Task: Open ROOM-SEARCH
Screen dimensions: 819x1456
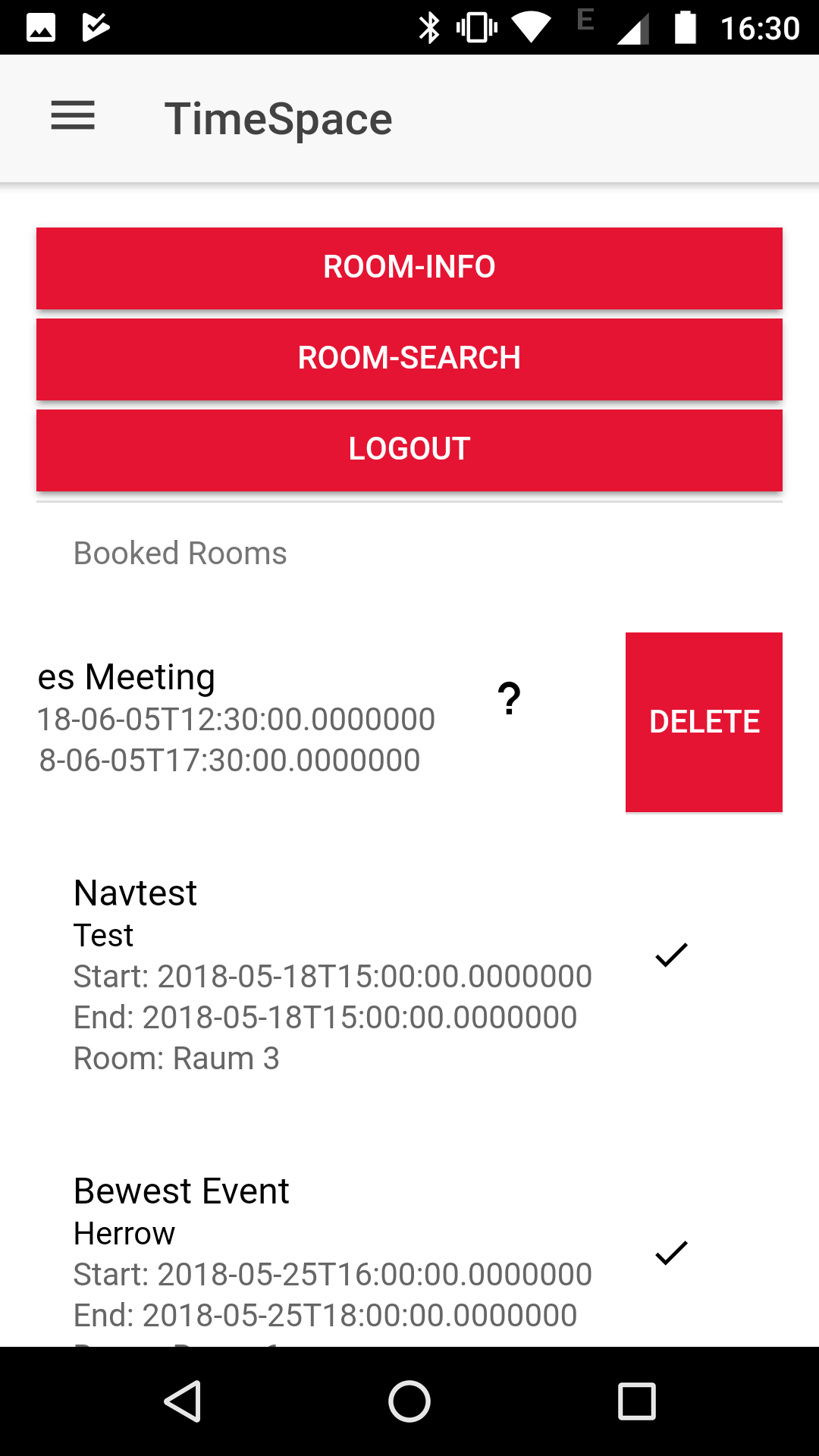Action: (x=409, y=359)
